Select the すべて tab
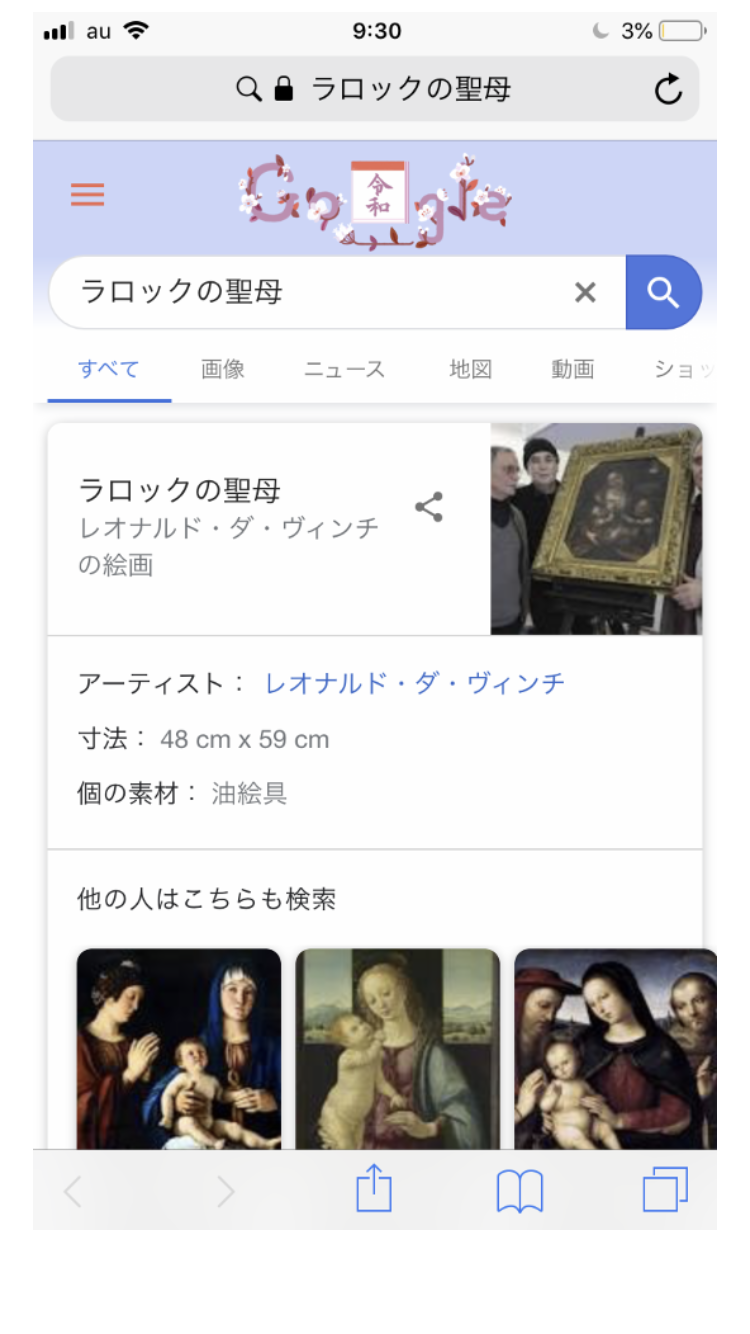 click(109, 369)
